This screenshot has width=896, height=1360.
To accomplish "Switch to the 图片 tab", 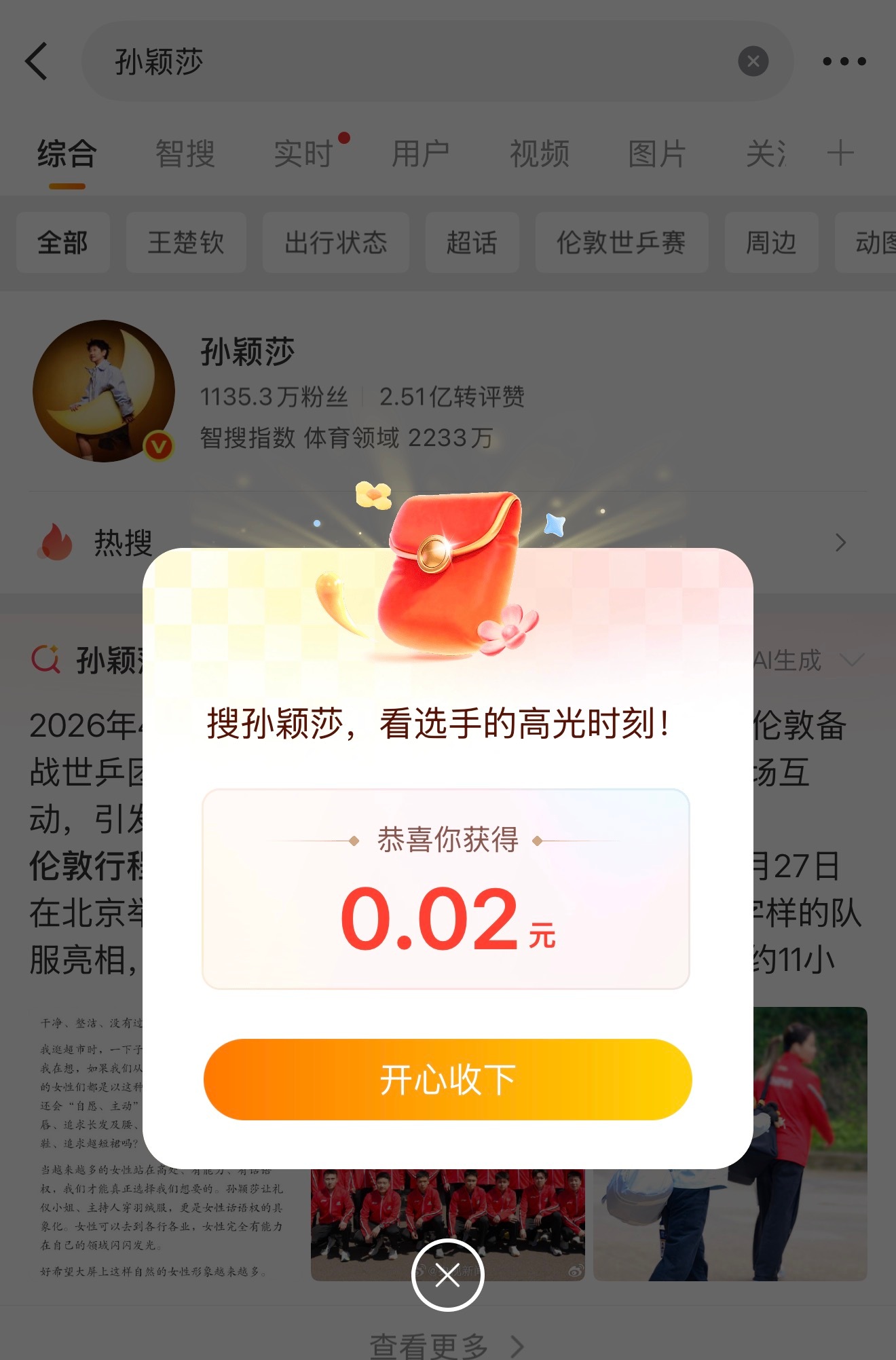I will pos(658,154).
